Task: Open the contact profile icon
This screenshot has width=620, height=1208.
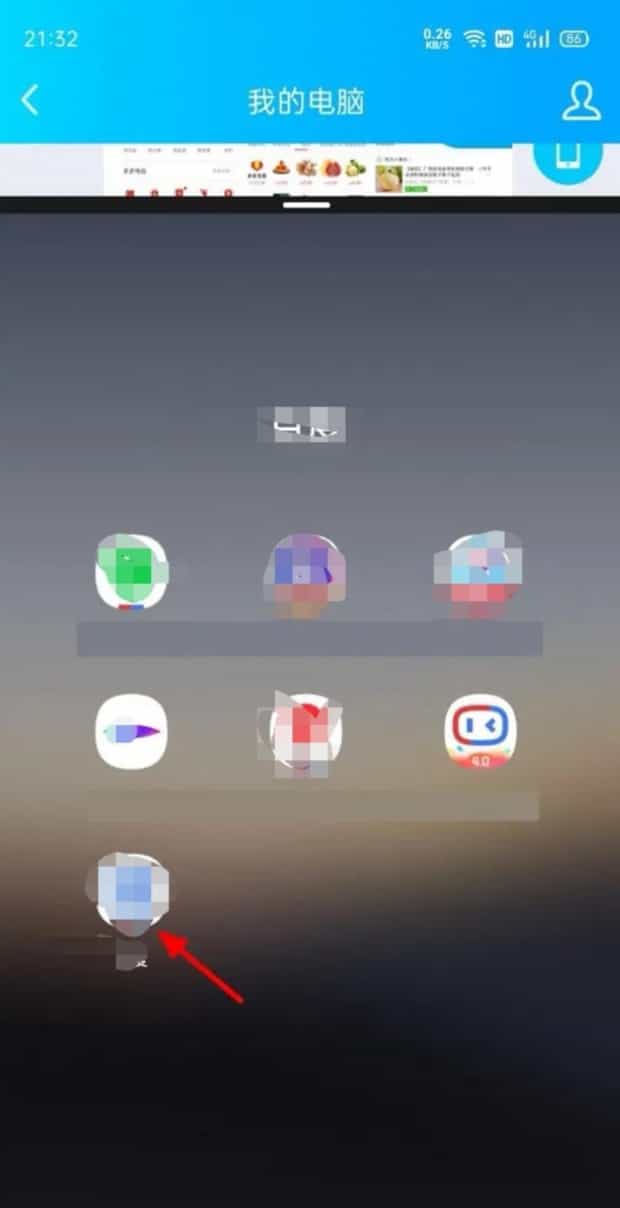Action: click(x=580, y=101)
